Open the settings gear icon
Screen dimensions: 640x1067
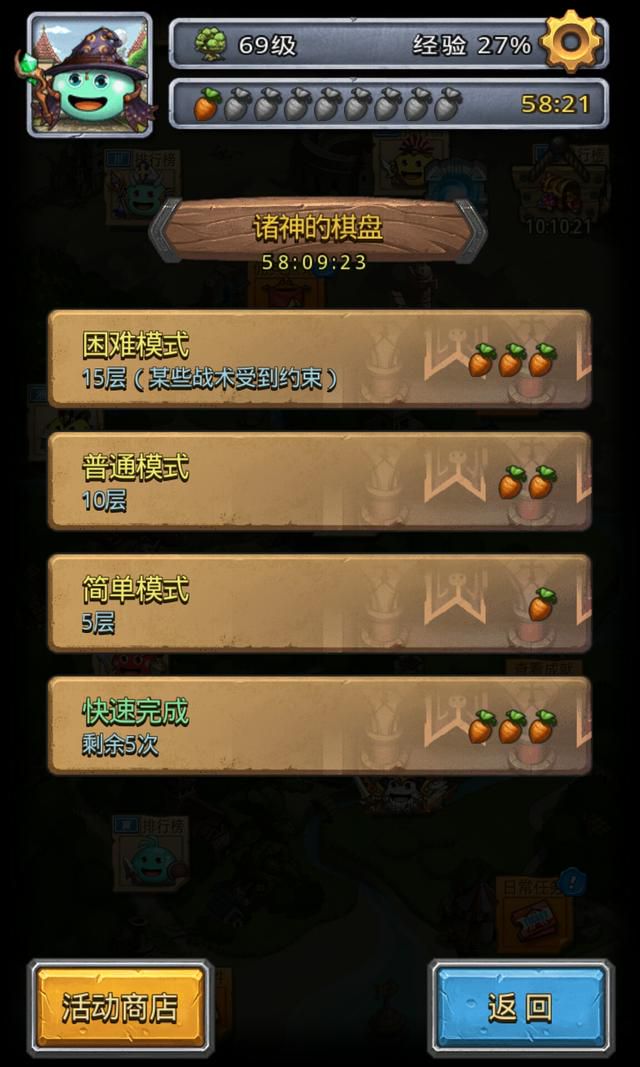(x=571, y=42)
